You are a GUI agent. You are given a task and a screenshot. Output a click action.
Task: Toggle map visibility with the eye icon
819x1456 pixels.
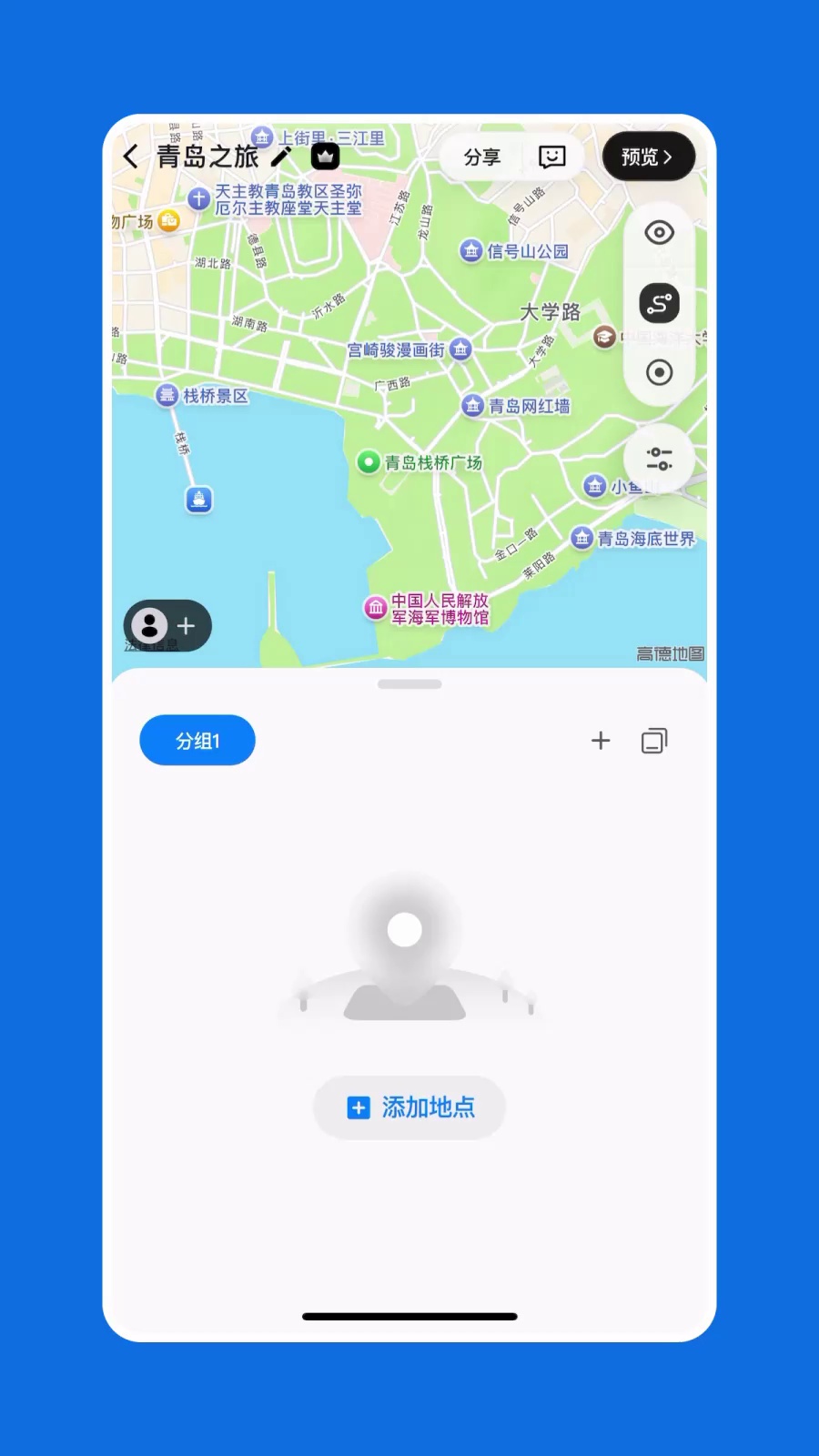click(x=659, y=233)
